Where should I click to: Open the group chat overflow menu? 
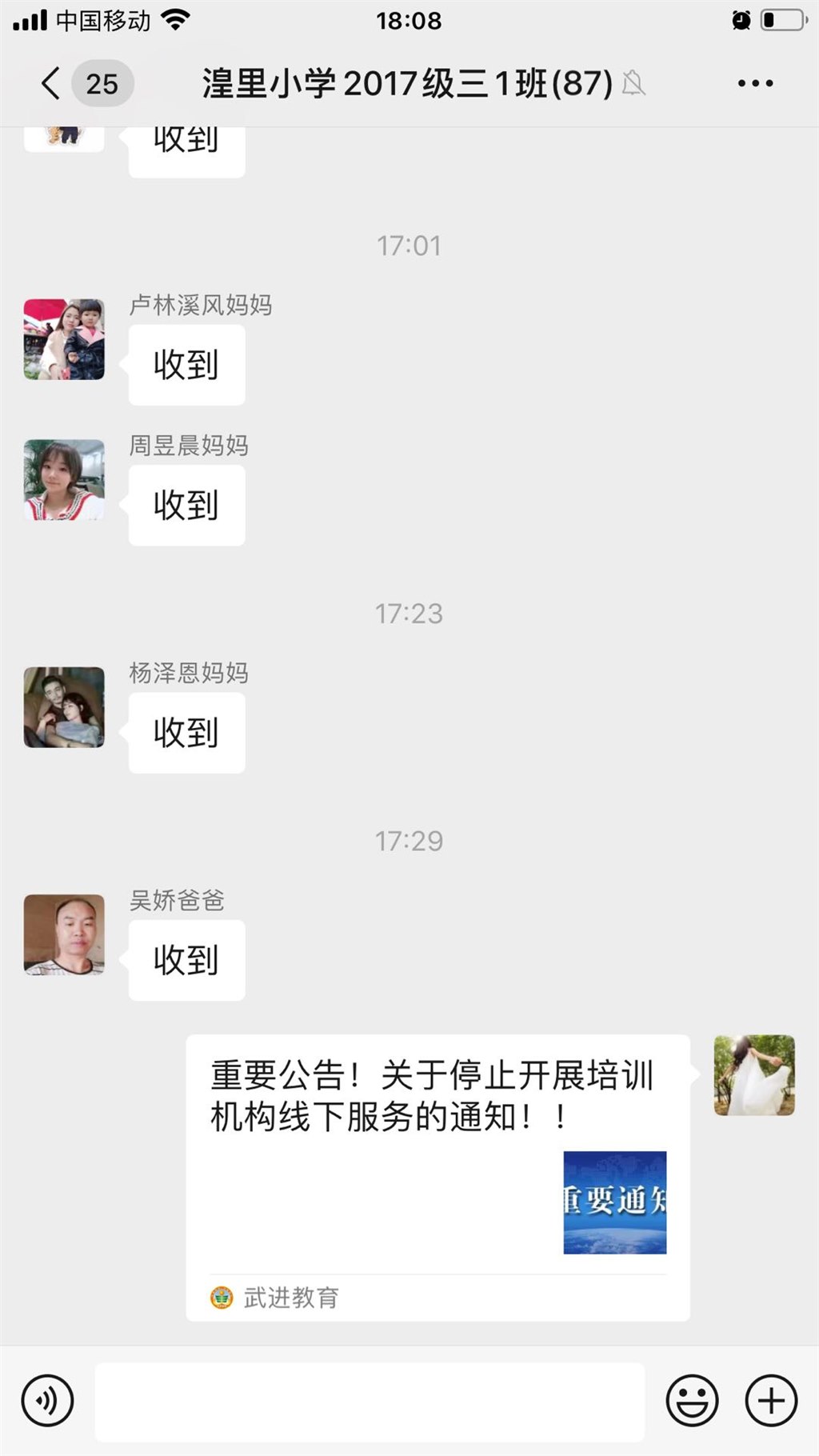tap(755, 83)
